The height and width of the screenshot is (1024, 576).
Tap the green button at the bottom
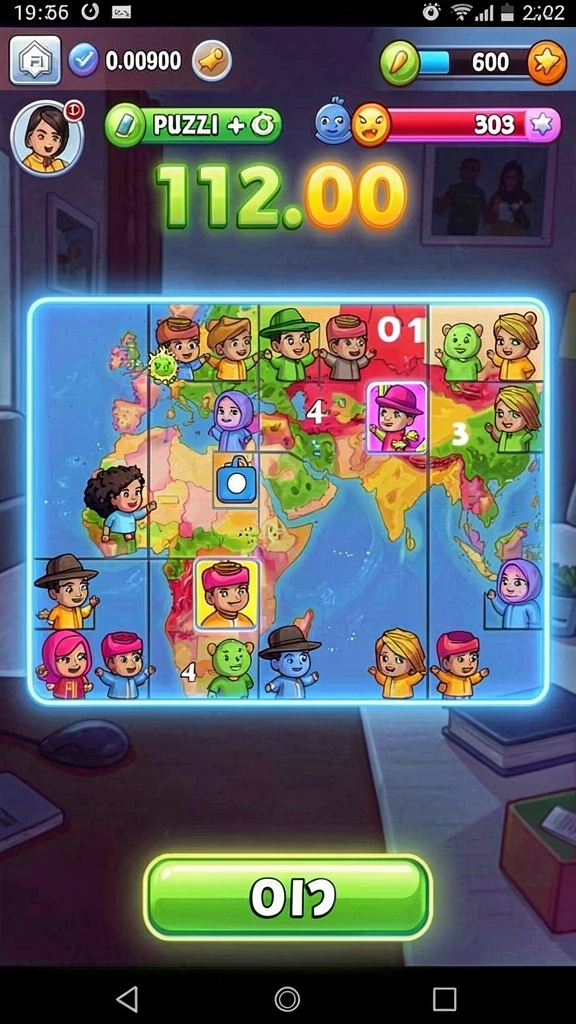click(287, 897)
